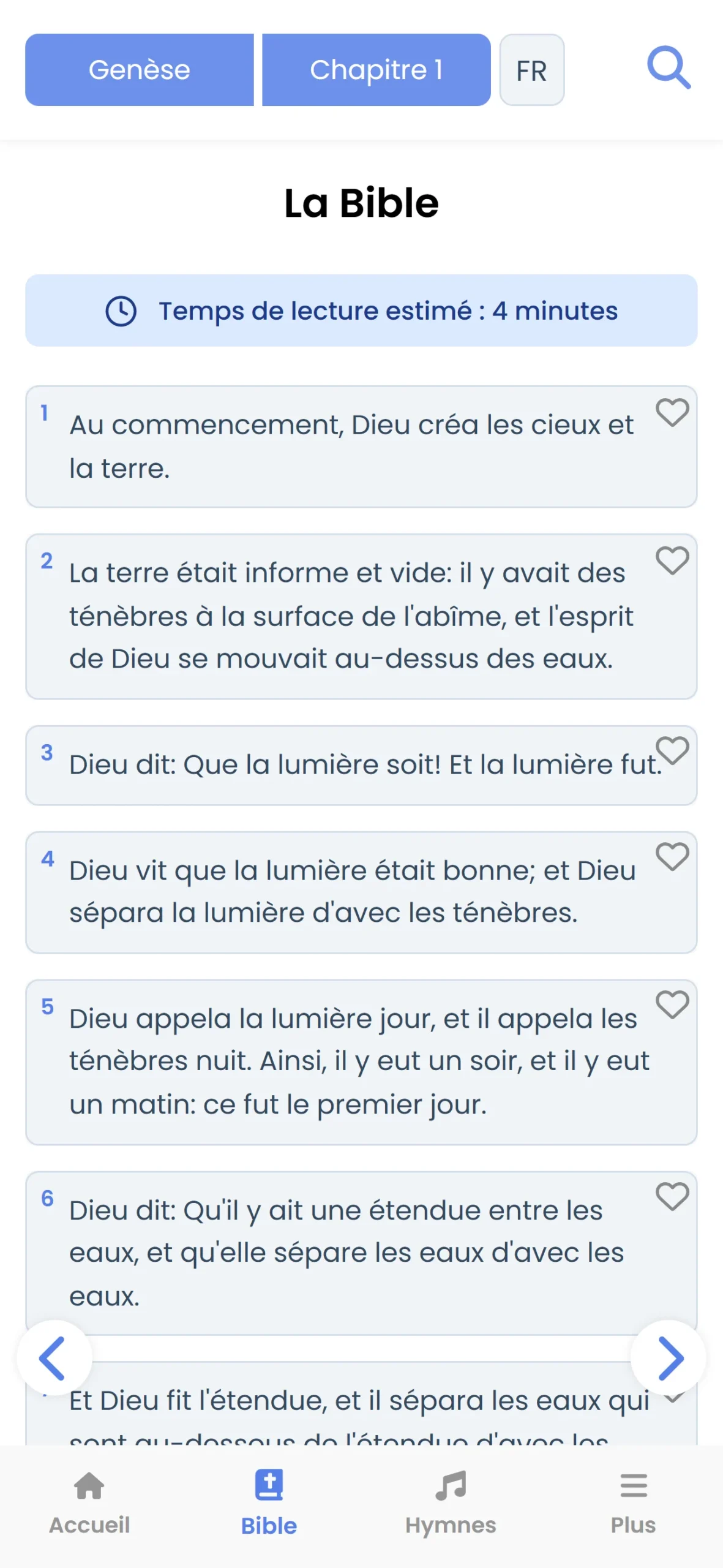
Task: Open the Chapitre 1 chapter selector
Action: coord(376,70)
